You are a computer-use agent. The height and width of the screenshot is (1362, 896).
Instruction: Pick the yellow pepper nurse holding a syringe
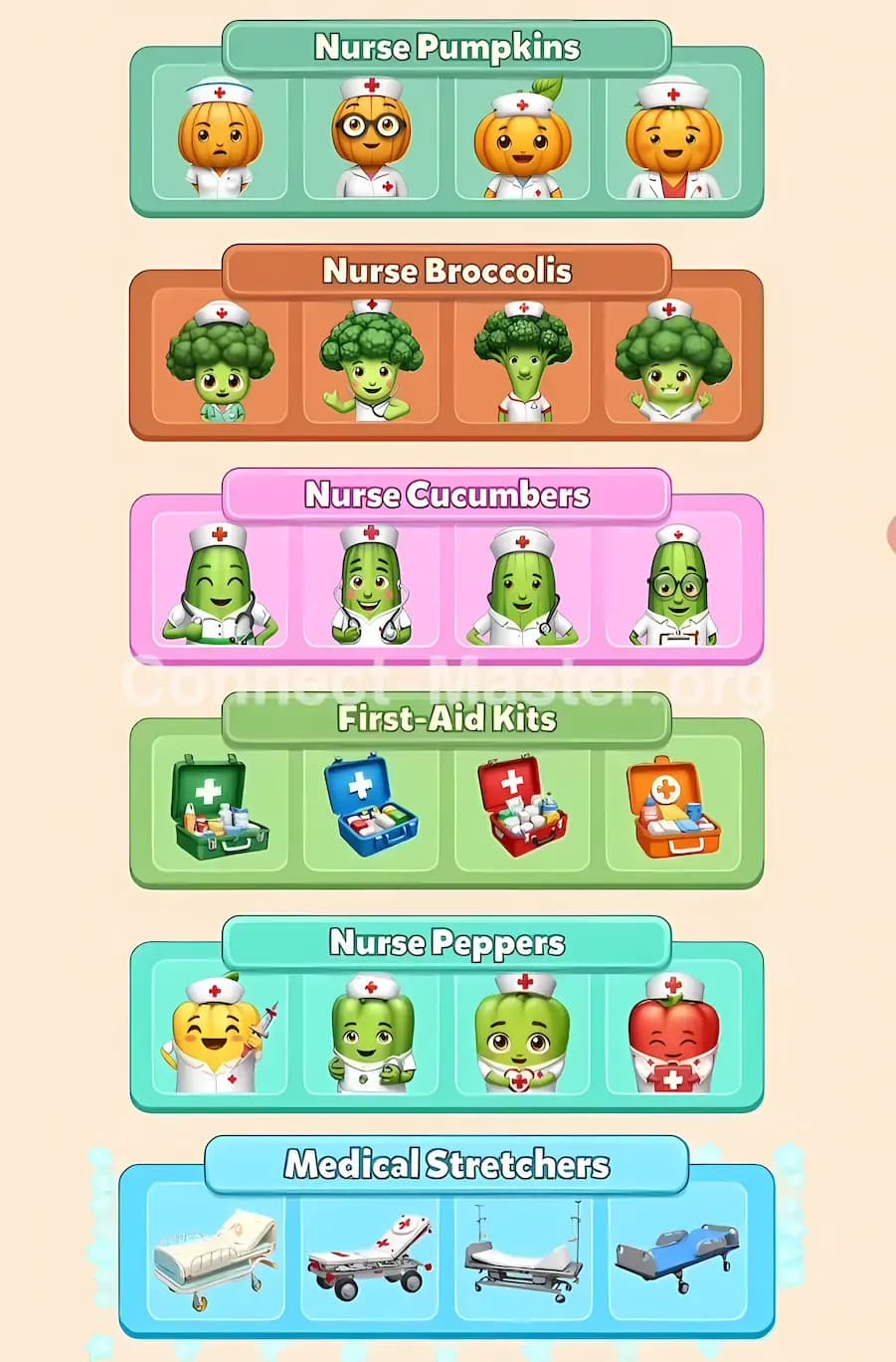pyautogui.click(x=216, y=1035)
